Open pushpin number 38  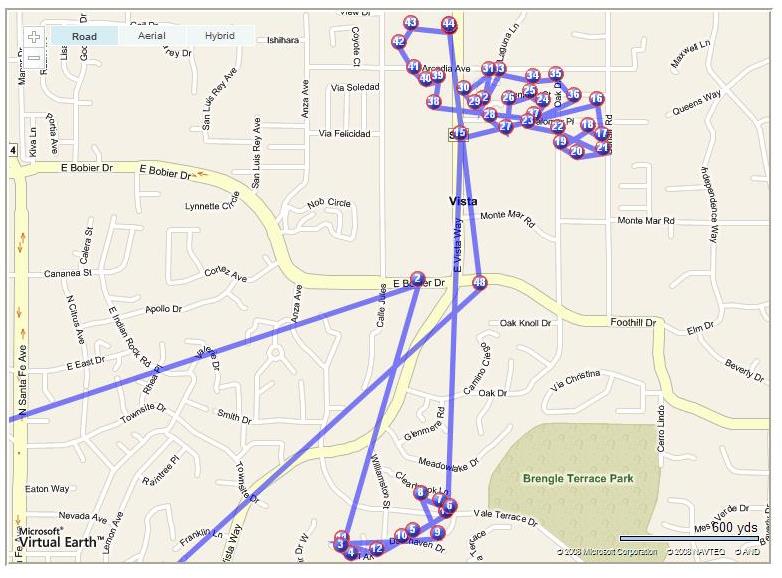pyautogui.click(x=433, y=102)
